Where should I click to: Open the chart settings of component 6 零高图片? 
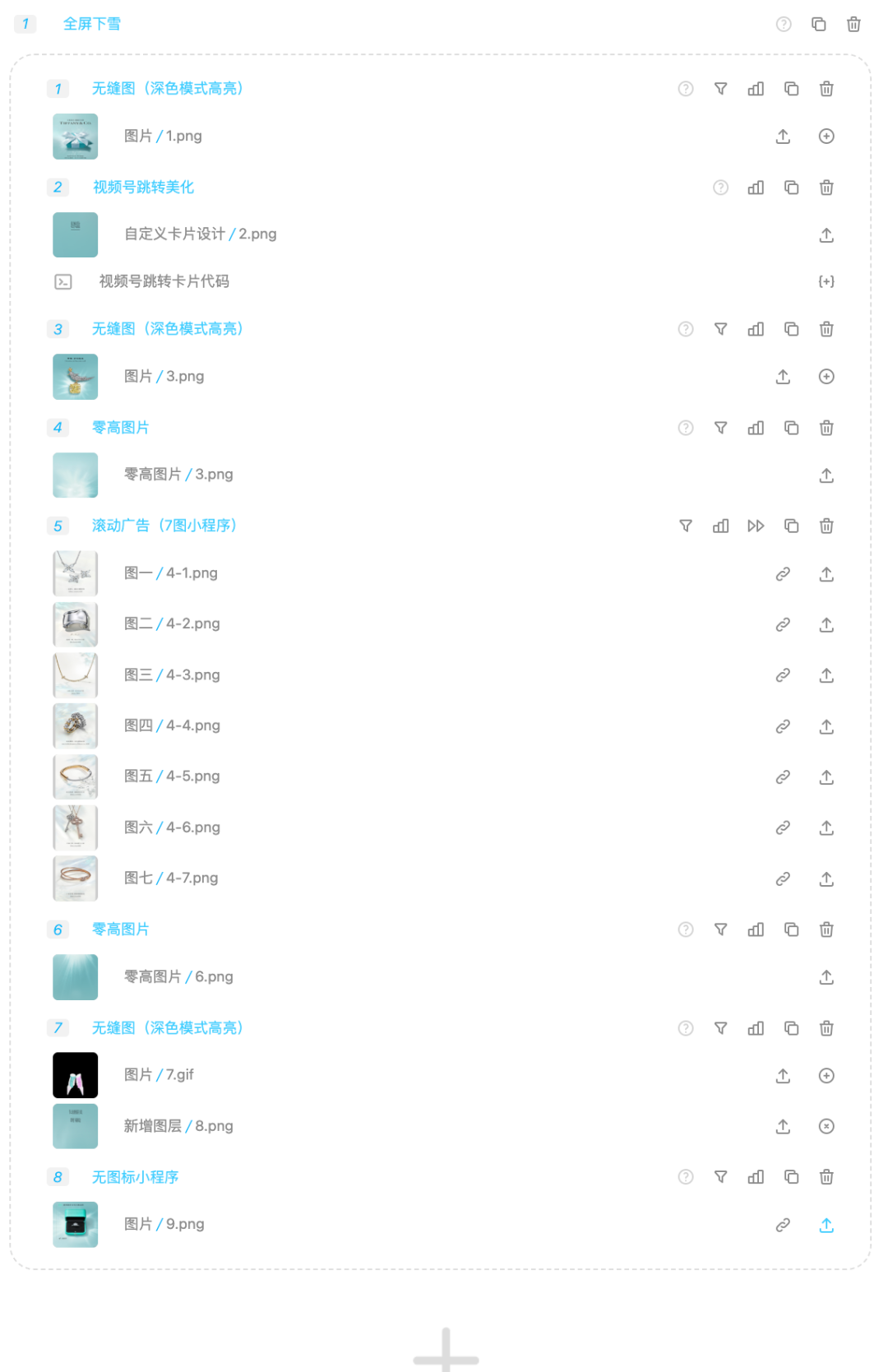tap(756, 929)
